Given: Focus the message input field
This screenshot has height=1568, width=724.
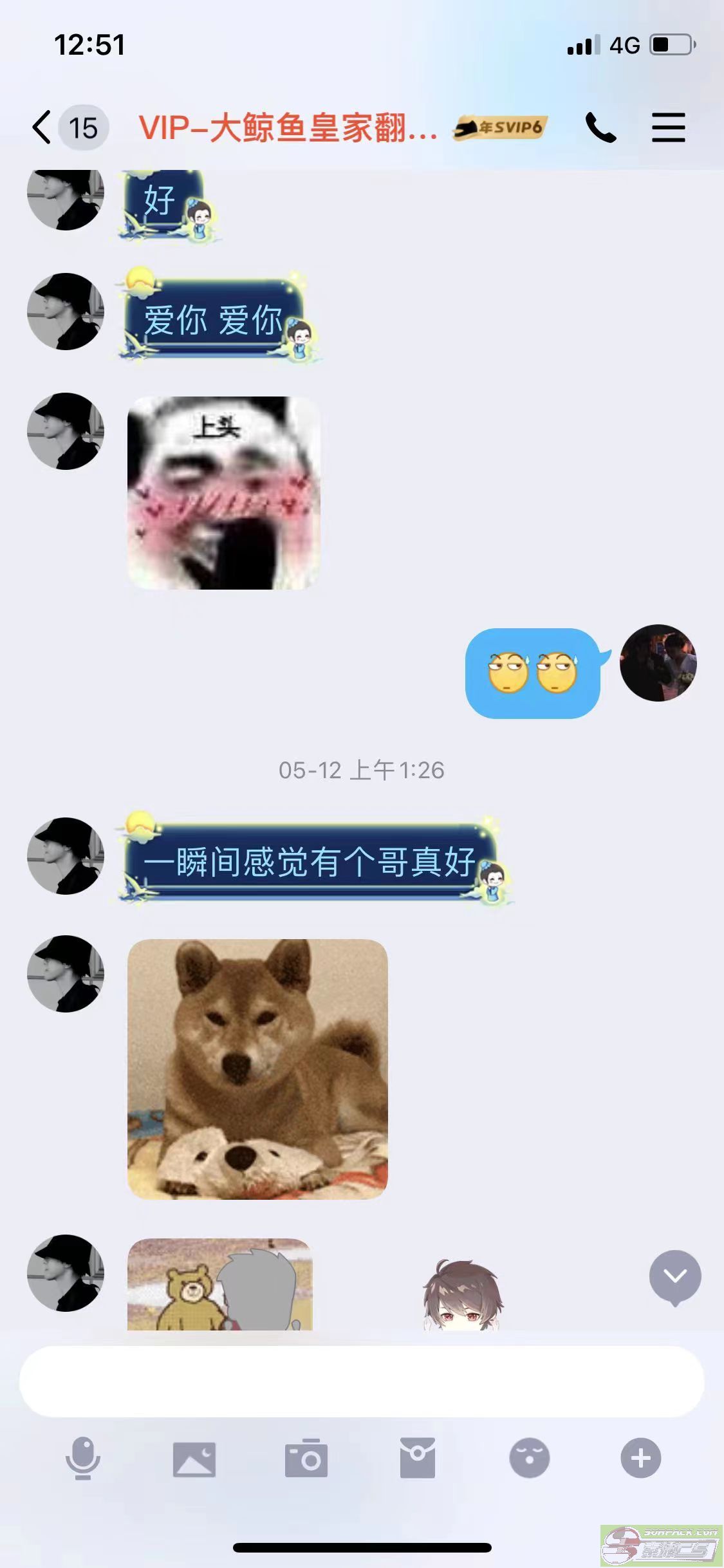Looking at the screenshot, I should (362, 1381).
